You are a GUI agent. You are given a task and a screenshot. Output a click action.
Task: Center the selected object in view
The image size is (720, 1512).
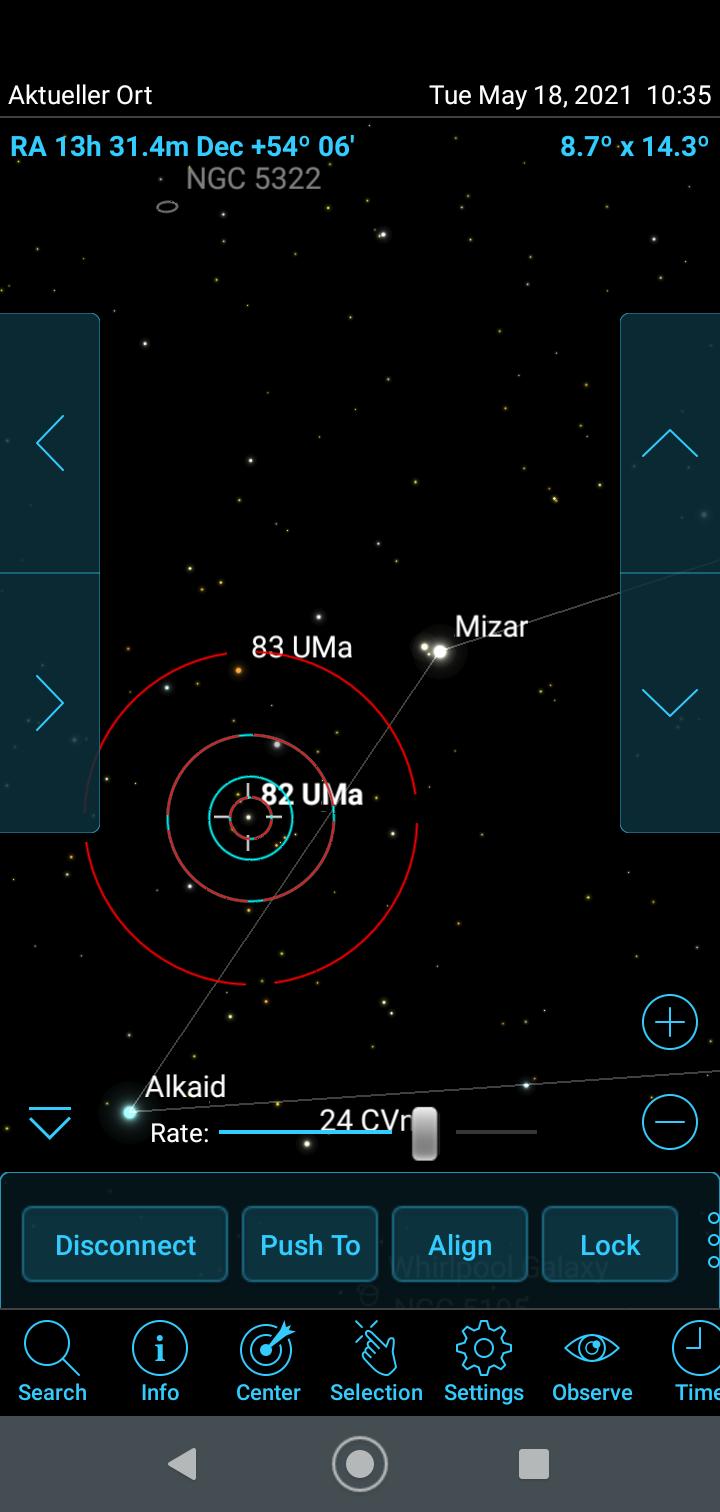pyautogui.click(x=268, y=1362)
